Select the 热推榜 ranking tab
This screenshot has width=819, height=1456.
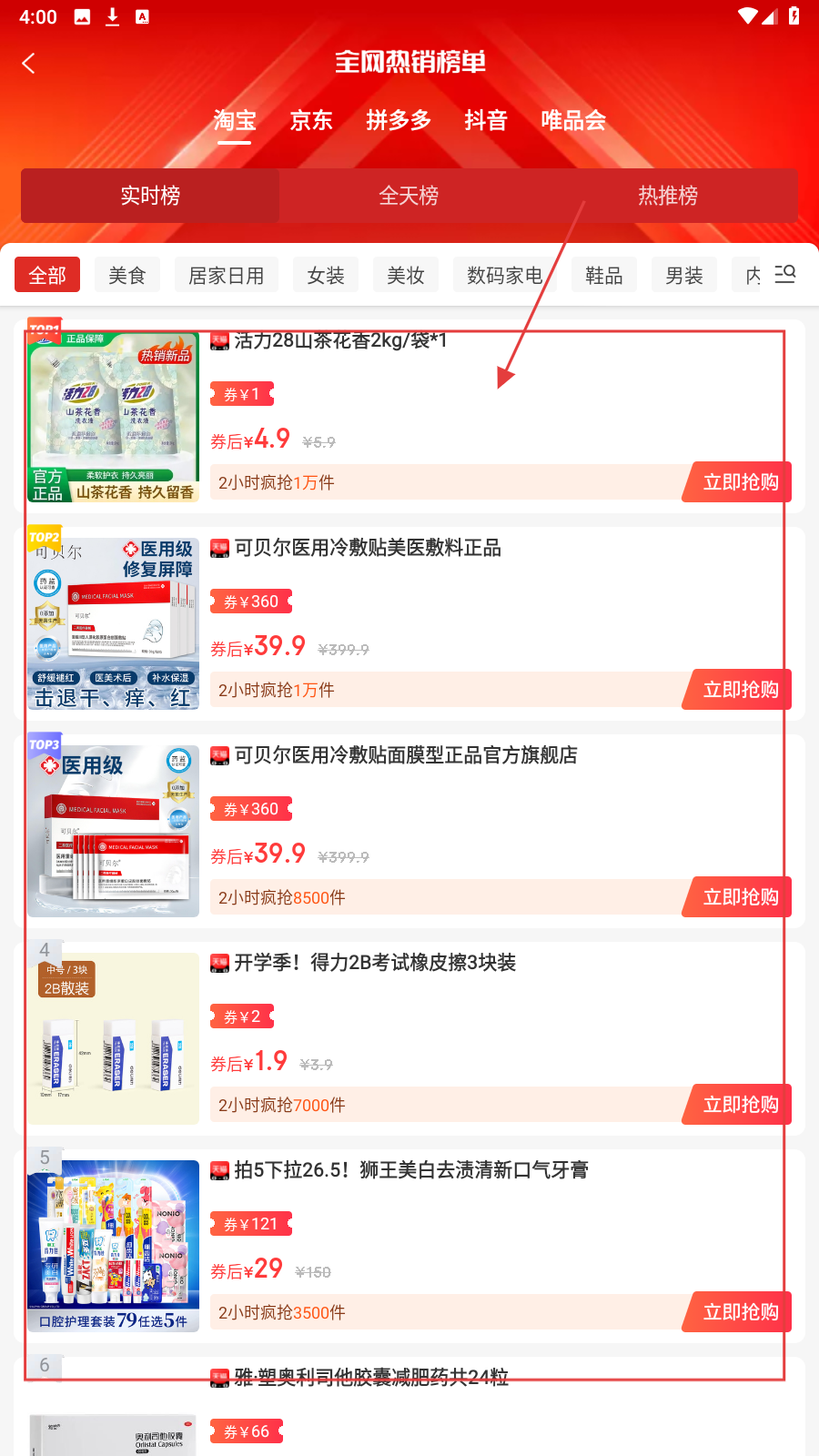[x=667, y=196]
